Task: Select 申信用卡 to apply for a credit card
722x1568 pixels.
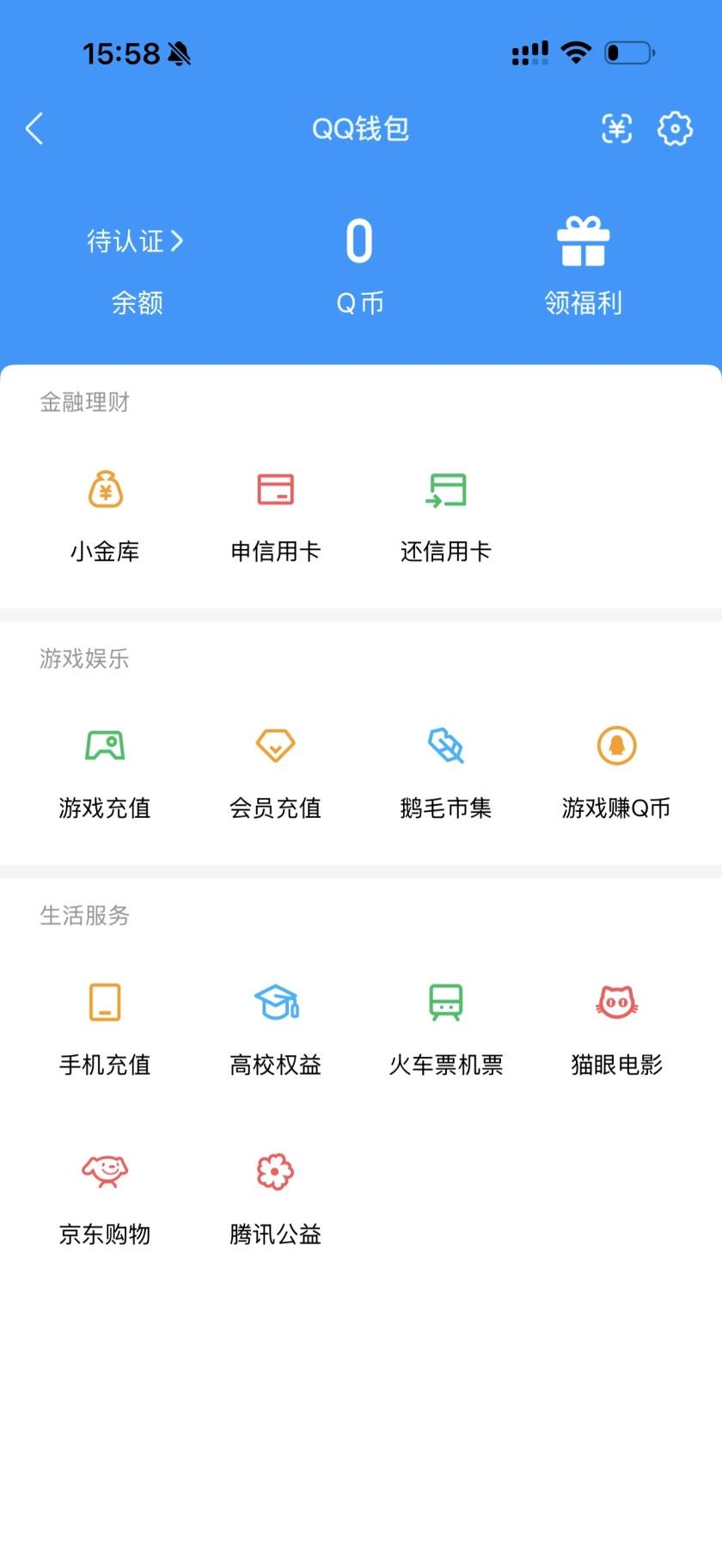Action: (x=275, y=514)
